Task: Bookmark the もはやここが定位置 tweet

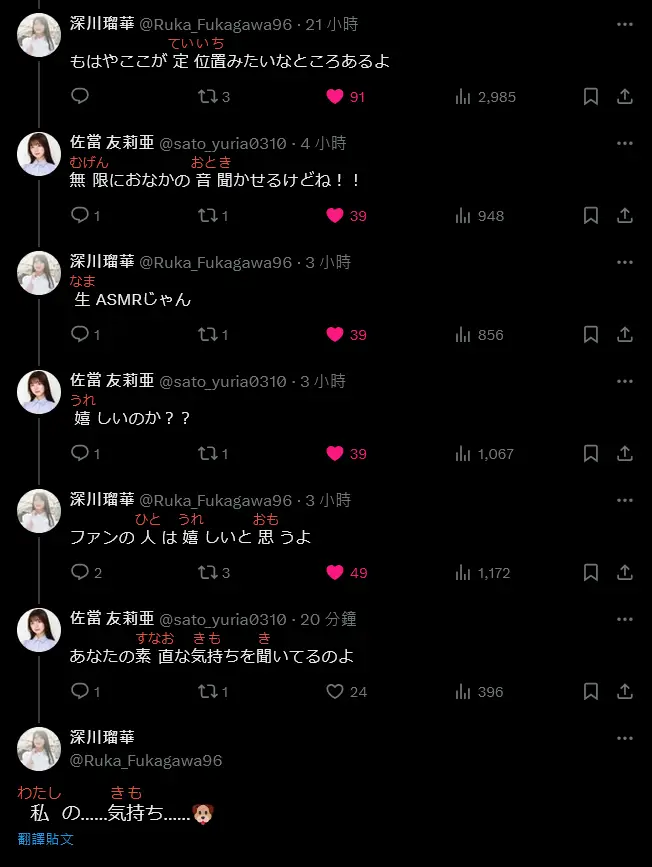Action: (x=591, y=97)
